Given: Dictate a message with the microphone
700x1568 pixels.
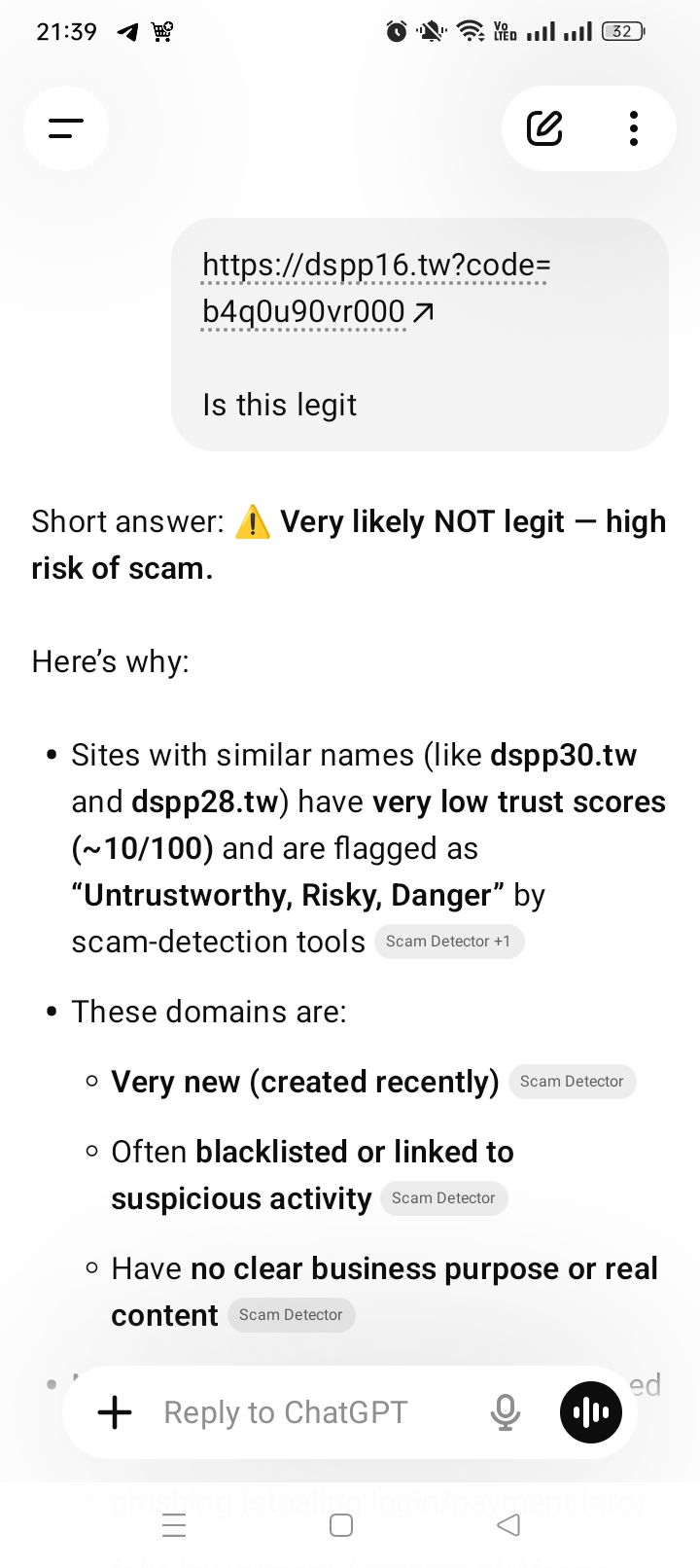Looking at the screenshot, I should 505,1412.
